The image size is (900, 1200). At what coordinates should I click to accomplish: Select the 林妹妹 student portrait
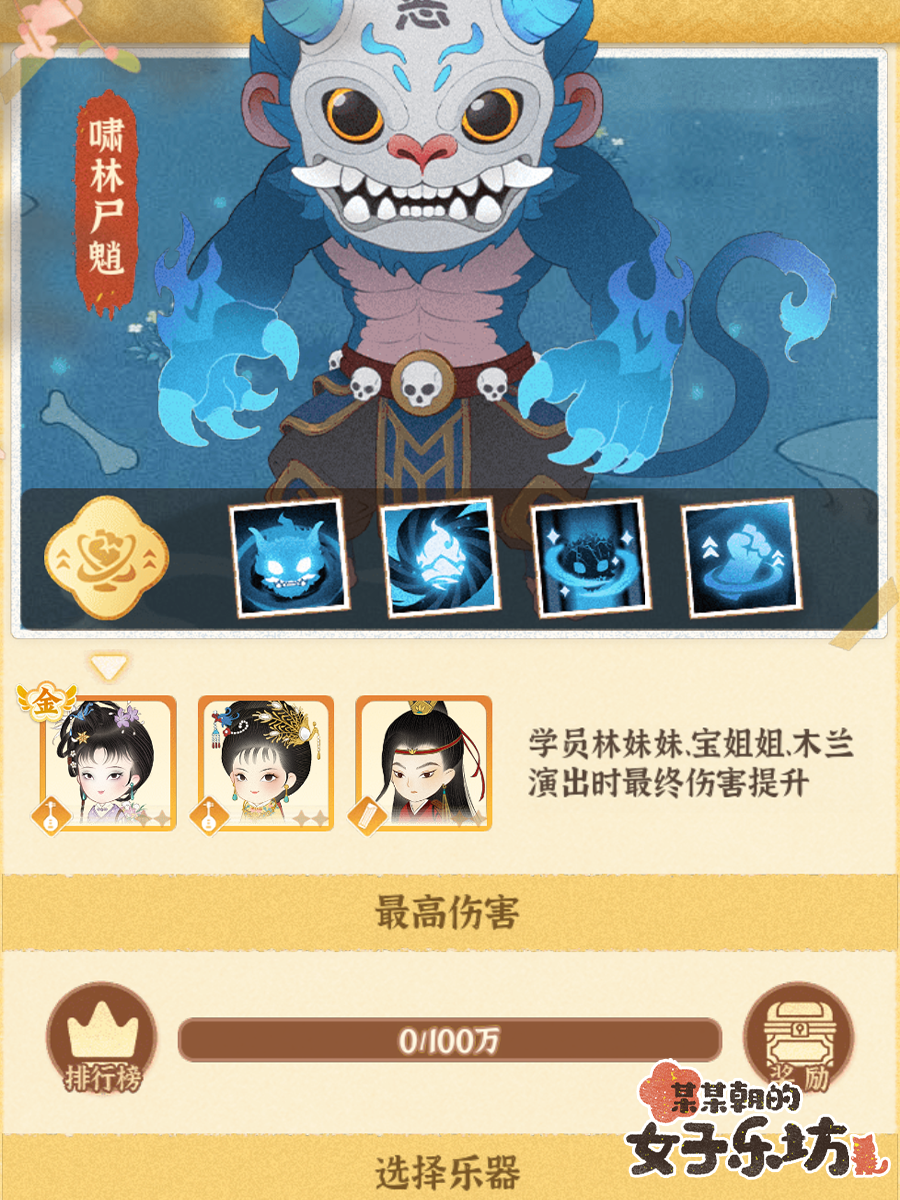pyautogui.click(x=108, y=764)
